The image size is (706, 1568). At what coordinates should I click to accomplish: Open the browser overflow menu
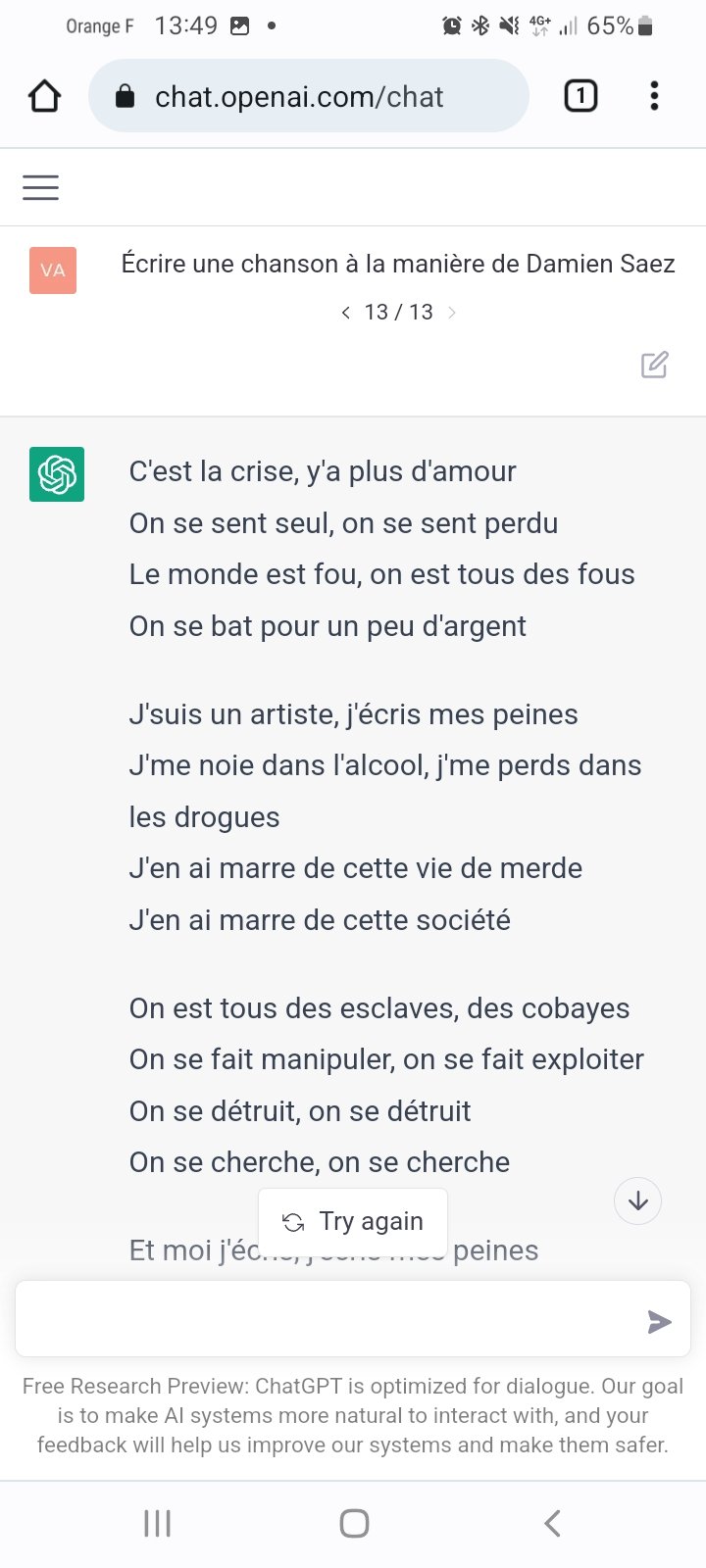(654, 96)
